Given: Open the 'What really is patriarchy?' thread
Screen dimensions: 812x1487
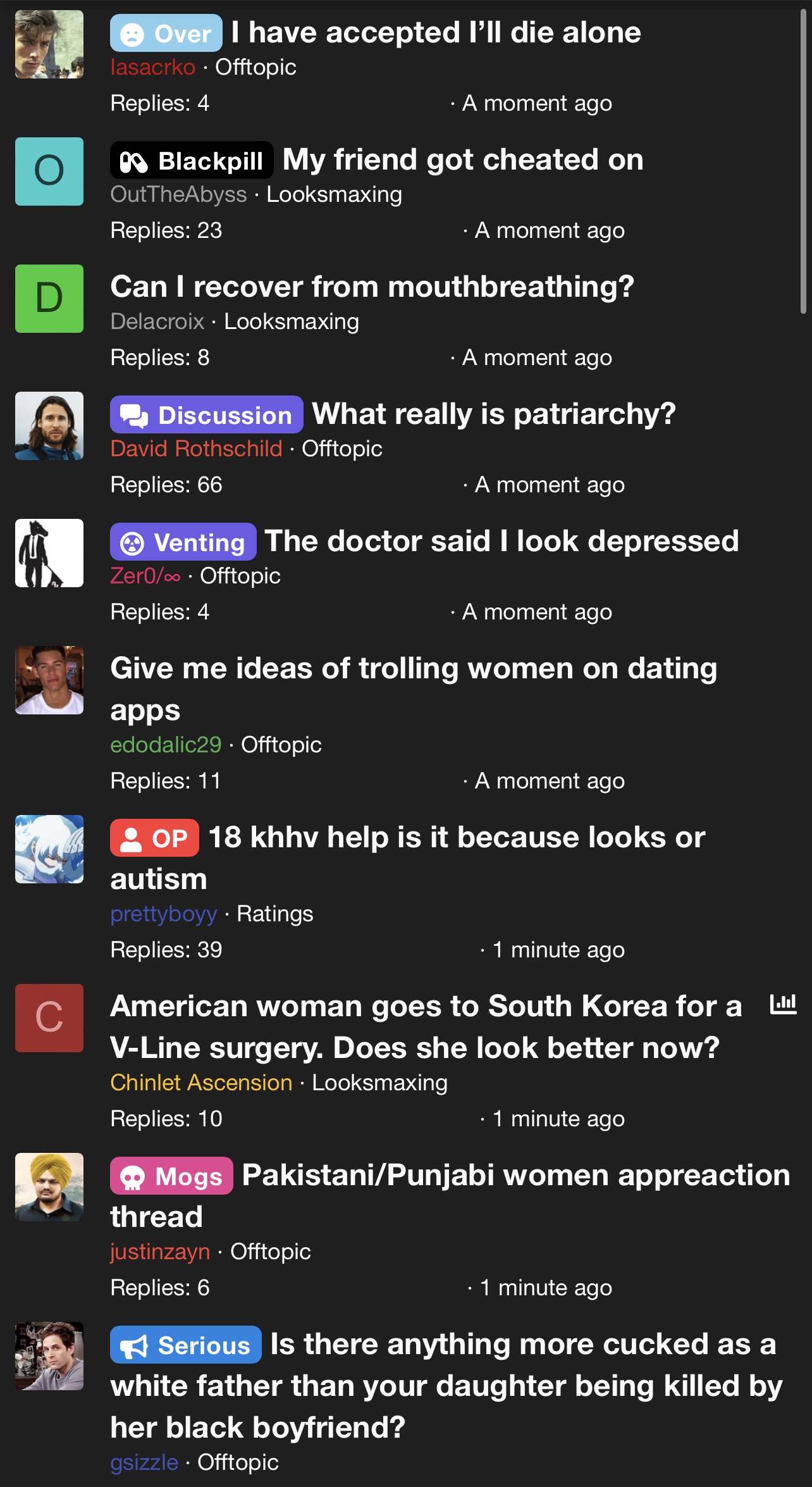Looking at the screenshot, I should (x=493, y=414).
